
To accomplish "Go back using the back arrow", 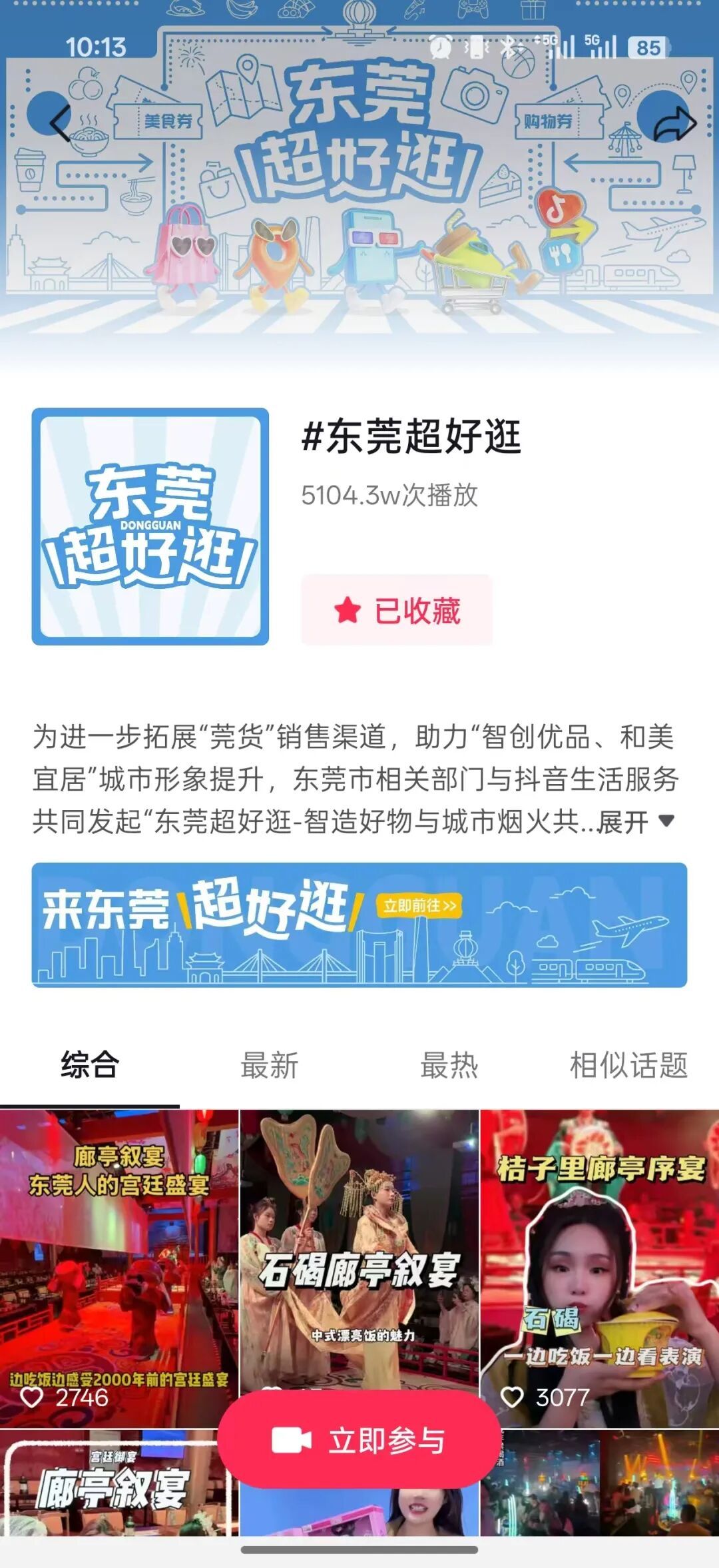I will coord(60,123).
